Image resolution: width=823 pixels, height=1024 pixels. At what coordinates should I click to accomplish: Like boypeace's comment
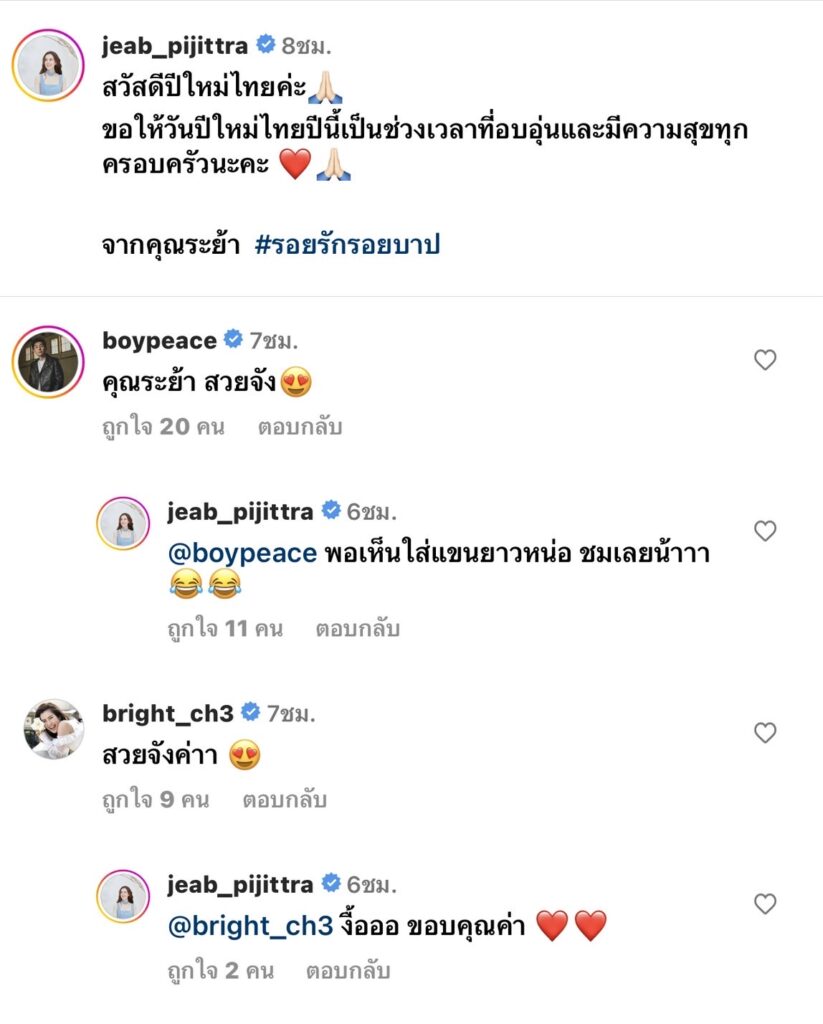click(765, 360)
